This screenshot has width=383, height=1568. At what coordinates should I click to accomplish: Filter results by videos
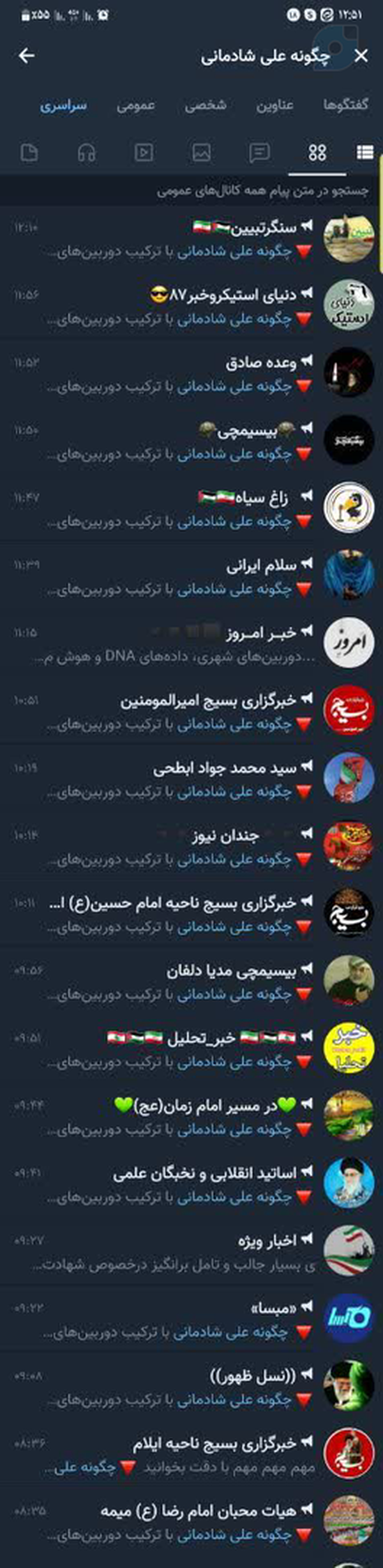tap(144, 152)
